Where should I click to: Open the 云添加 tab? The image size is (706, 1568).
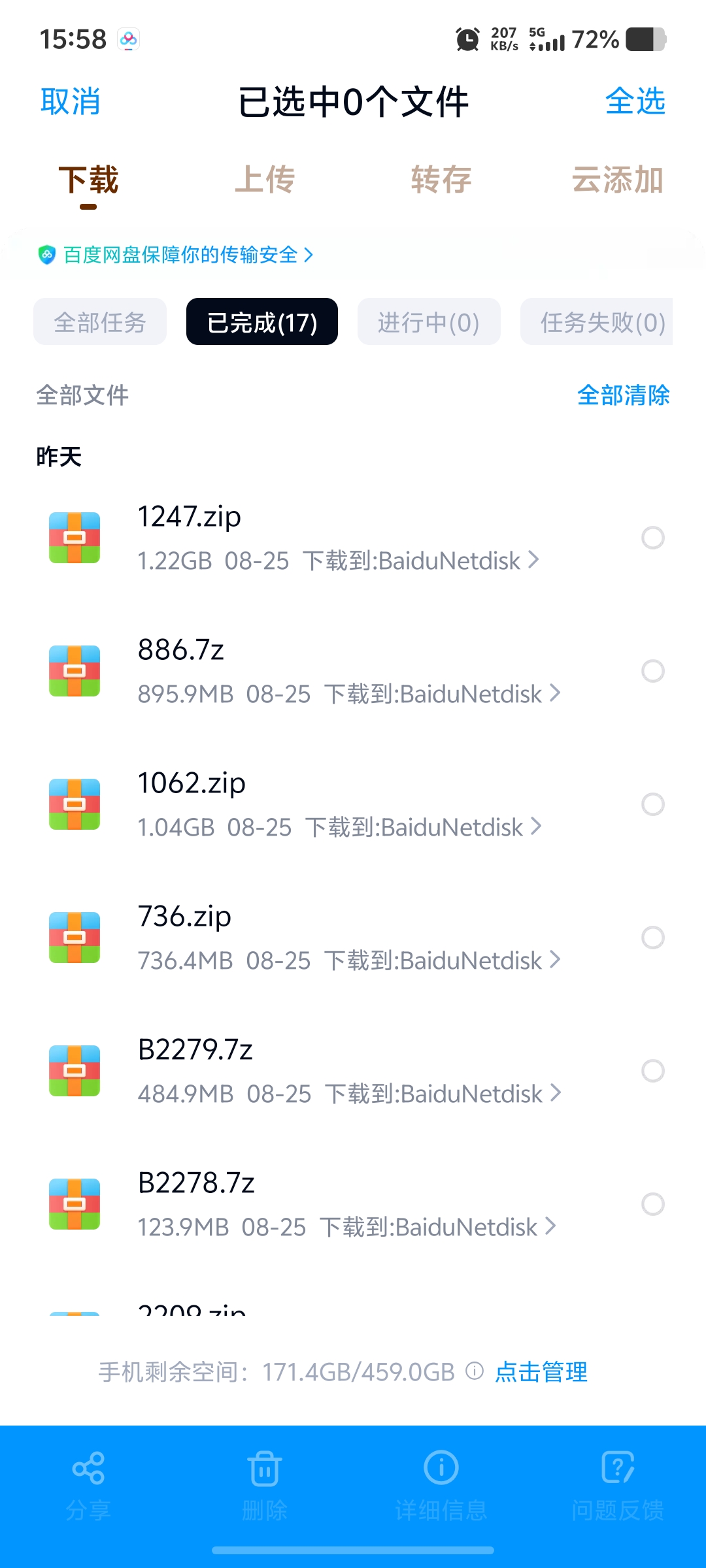pyautogui.click(x=617, y=180)
